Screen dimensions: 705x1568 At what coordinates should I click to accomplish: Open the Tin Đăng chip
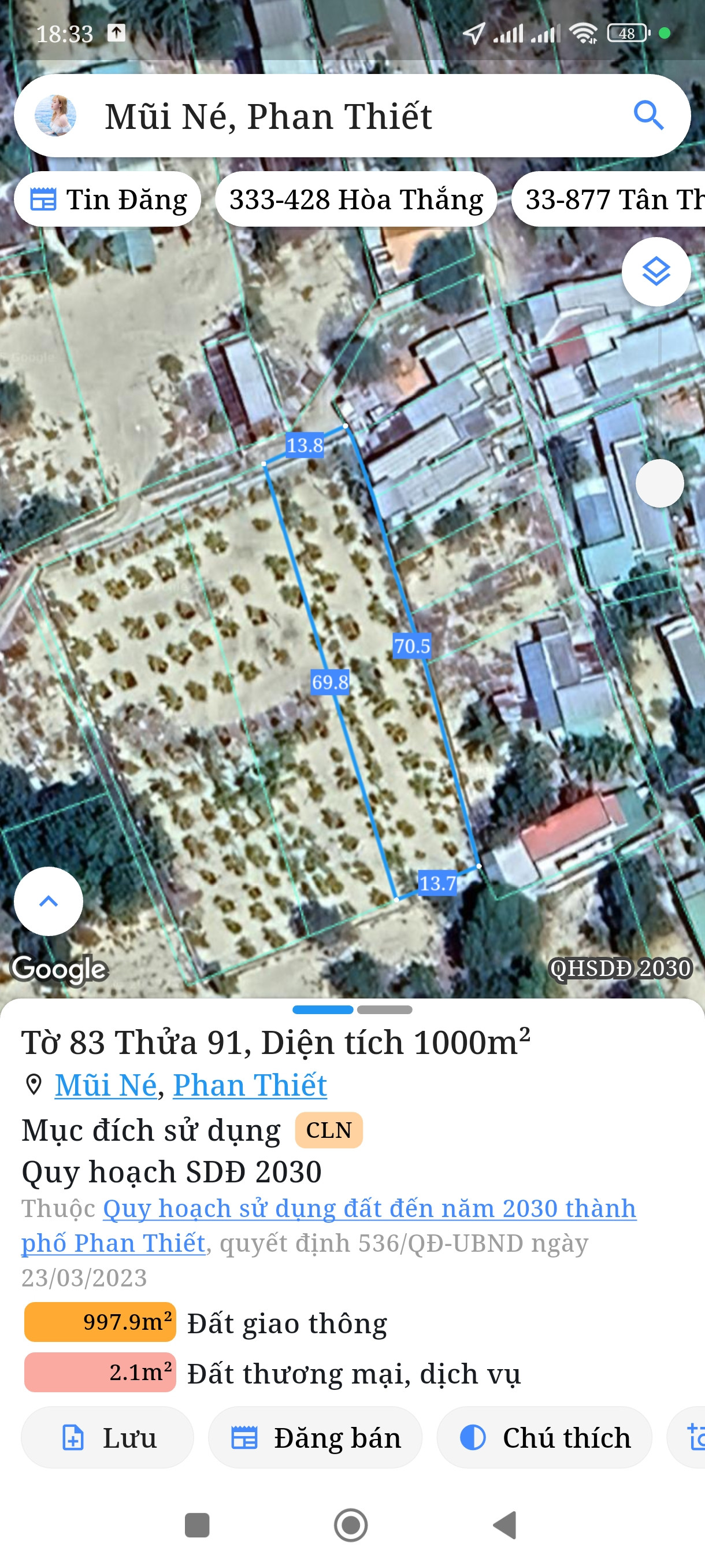pos(107,199)
